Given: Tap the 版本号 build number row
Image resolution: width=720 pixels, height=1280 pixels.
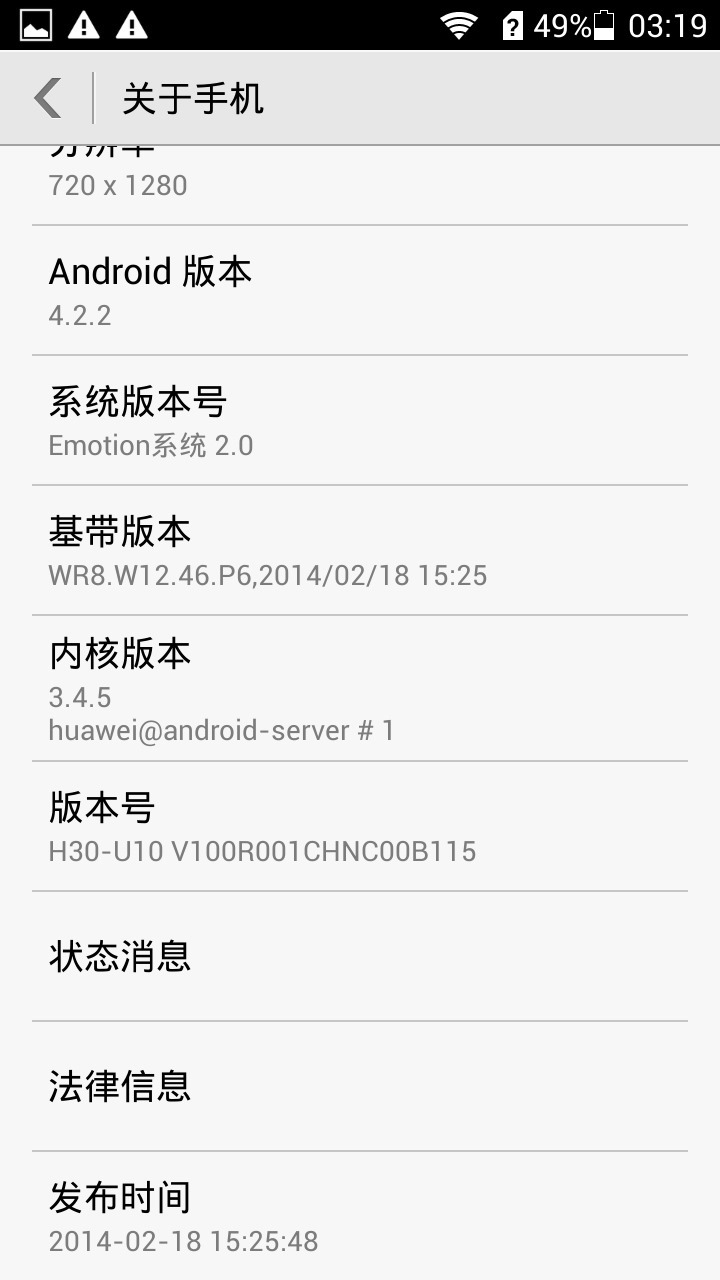Looking at the screenshot, I should pyautogui.click(x=360, y=826).
